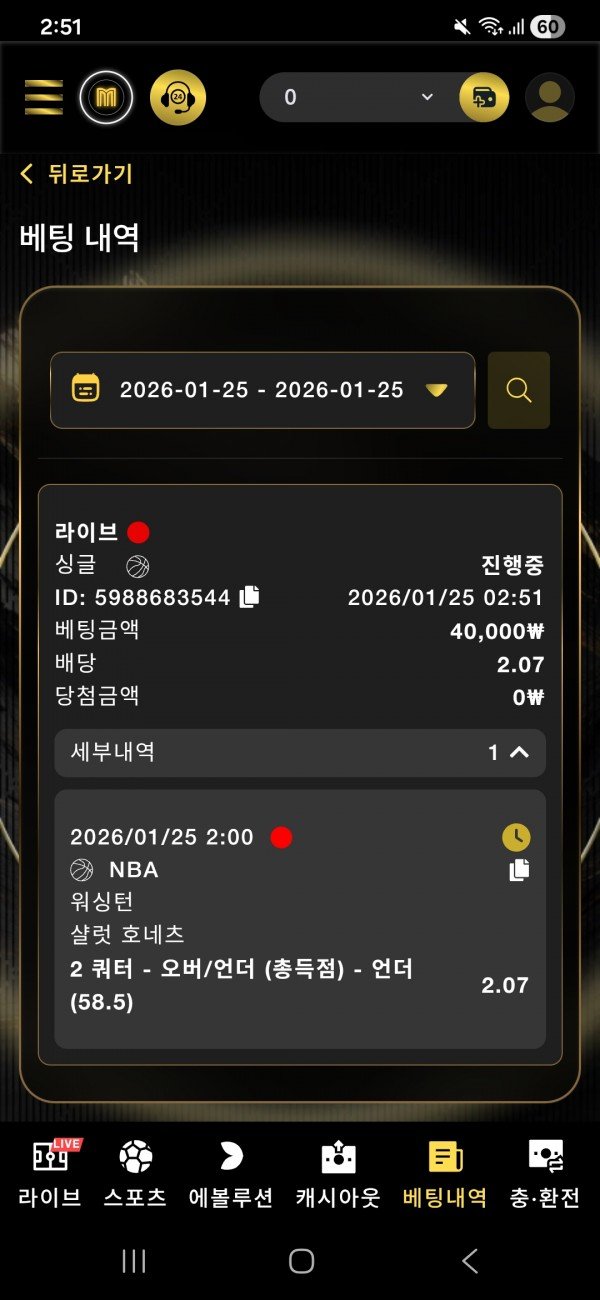Screen dimensions: 600x1300
Task: Copy bet ID 5988683544
Action: [x=249, y=597]
